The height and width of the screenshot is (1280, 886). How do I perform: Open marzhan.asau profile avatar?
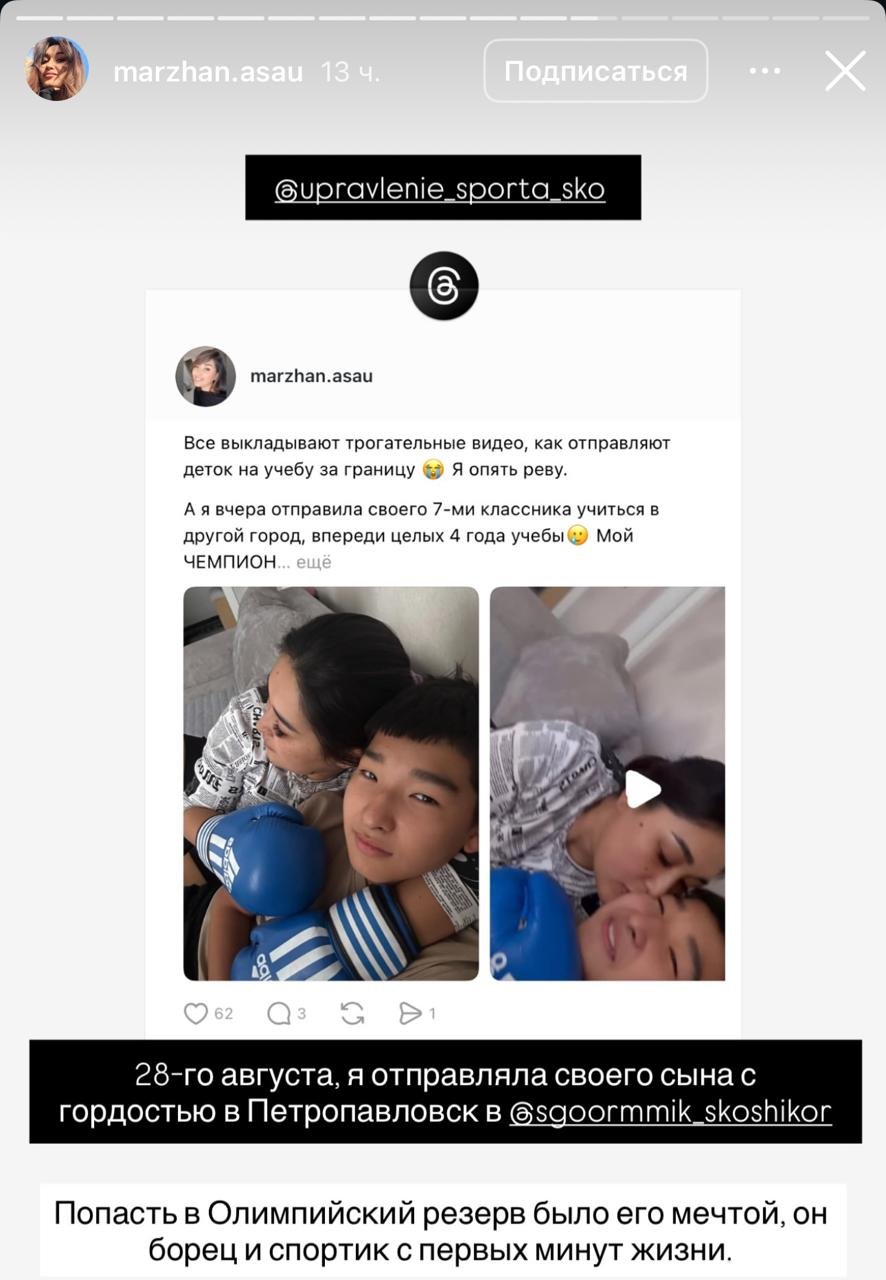coord(57,69)
